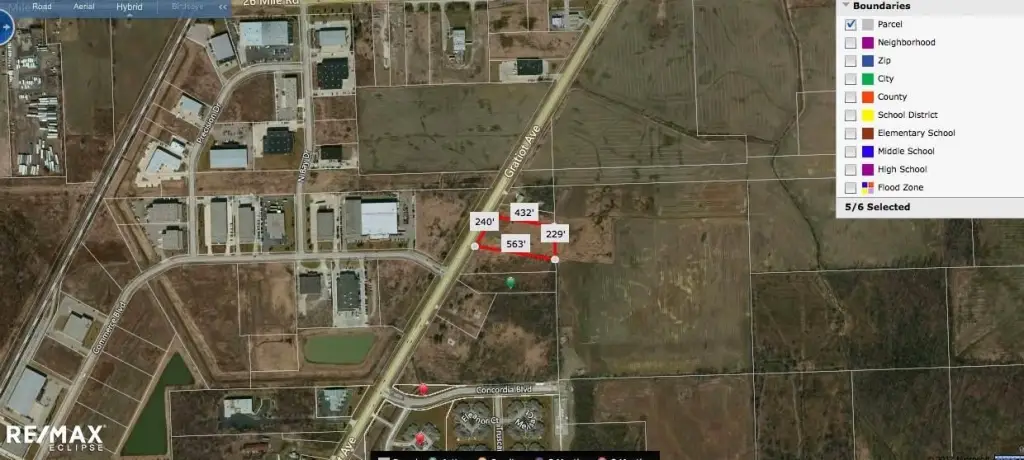Show the Flood Zone overlay
This screenshot has width=1024, height=460.
pyautogui.click(x=850, y=187)
